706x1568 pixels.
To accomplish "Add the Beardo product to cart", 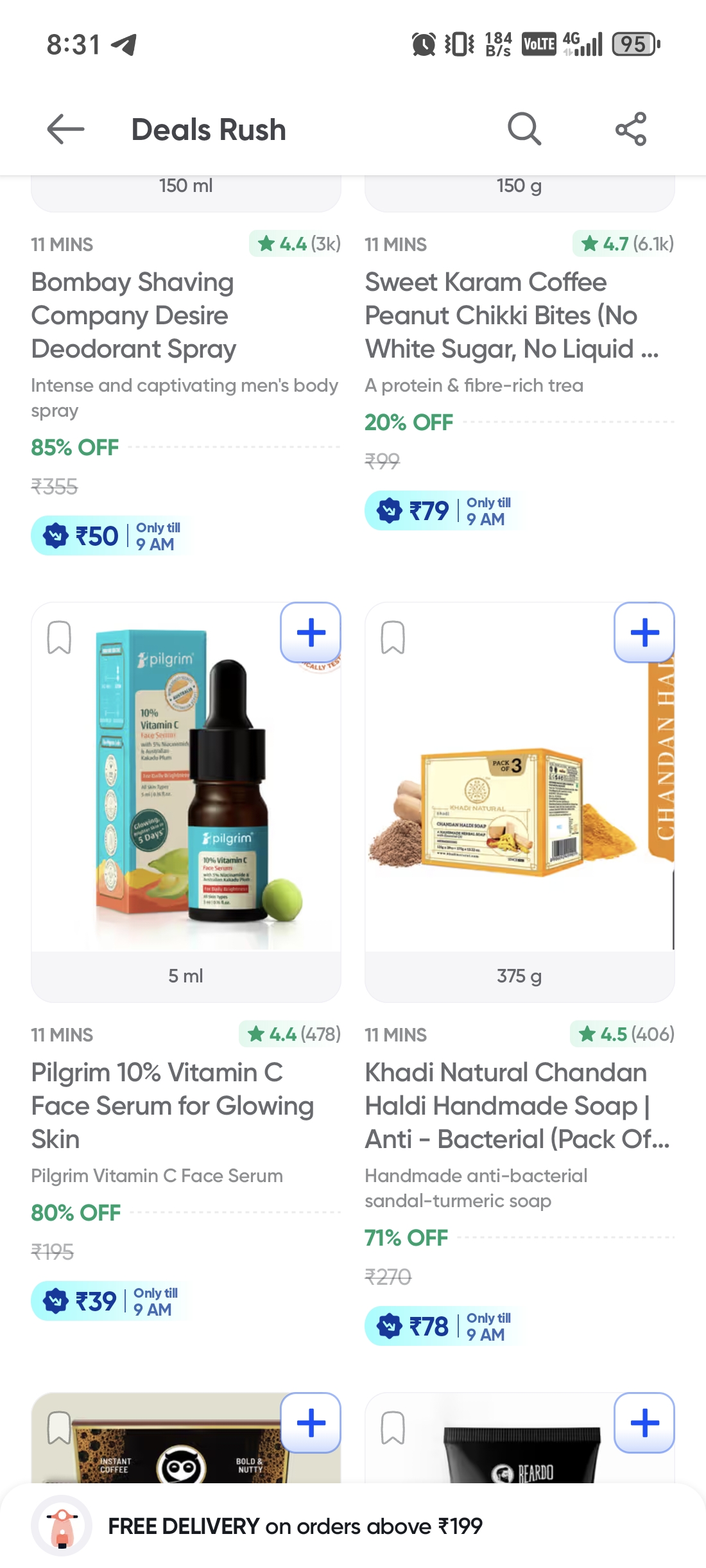I will click(x=644, y=1423).
